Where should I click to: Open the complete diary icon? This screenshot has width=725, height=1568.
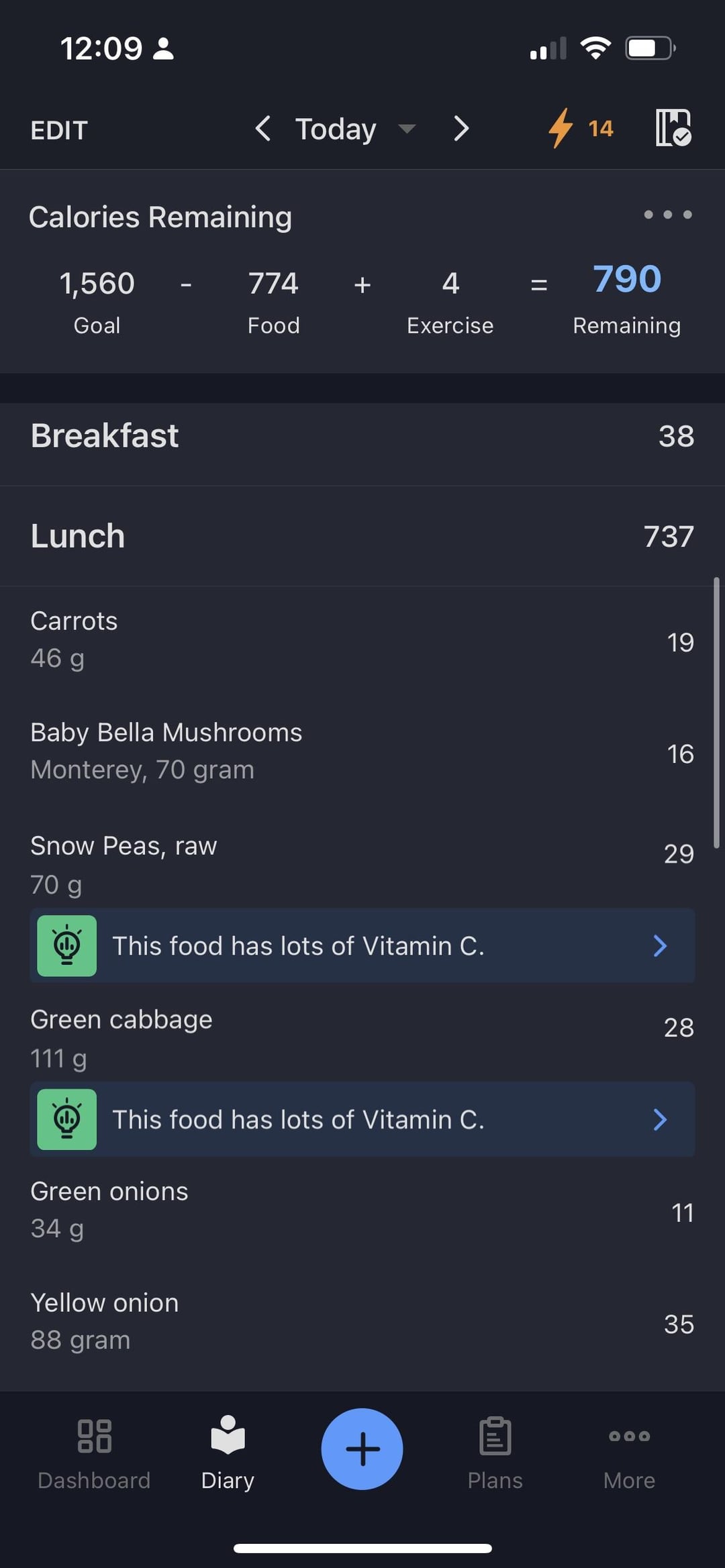tap(673, 127)
